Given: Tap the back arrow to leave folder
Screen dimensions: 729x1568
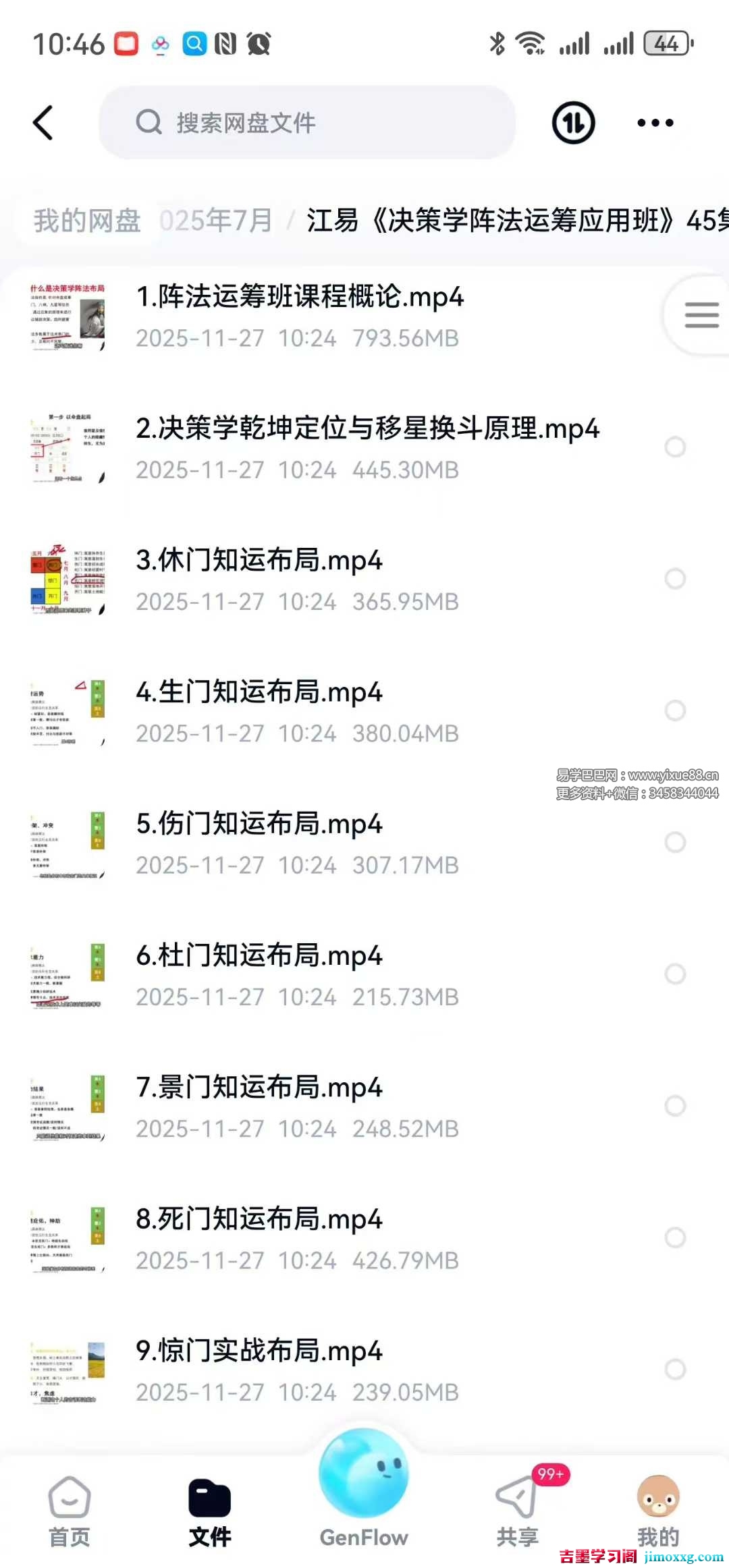Looking at the screenshot, I should 43,122.
